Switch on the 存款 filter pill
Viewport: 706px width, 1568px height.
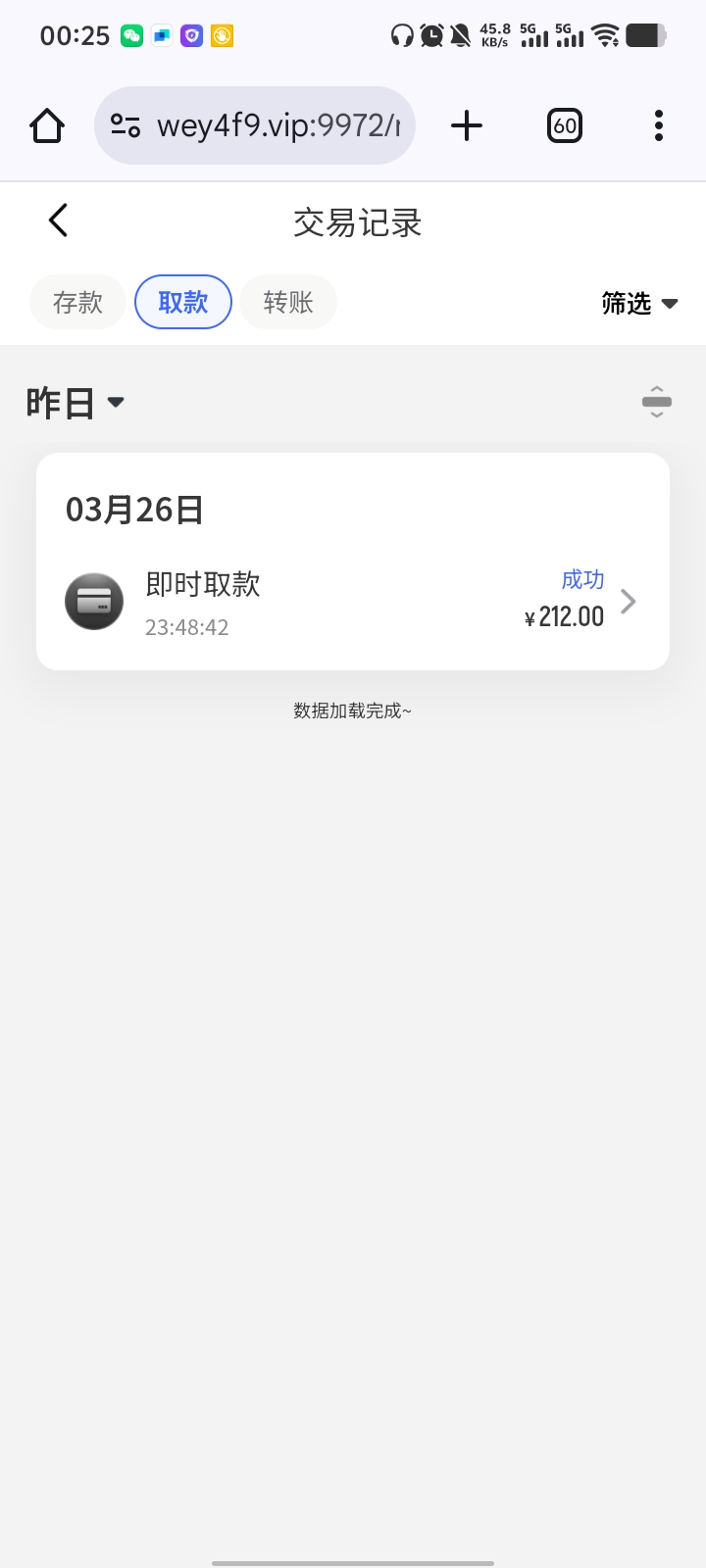[x=76, y=302]
